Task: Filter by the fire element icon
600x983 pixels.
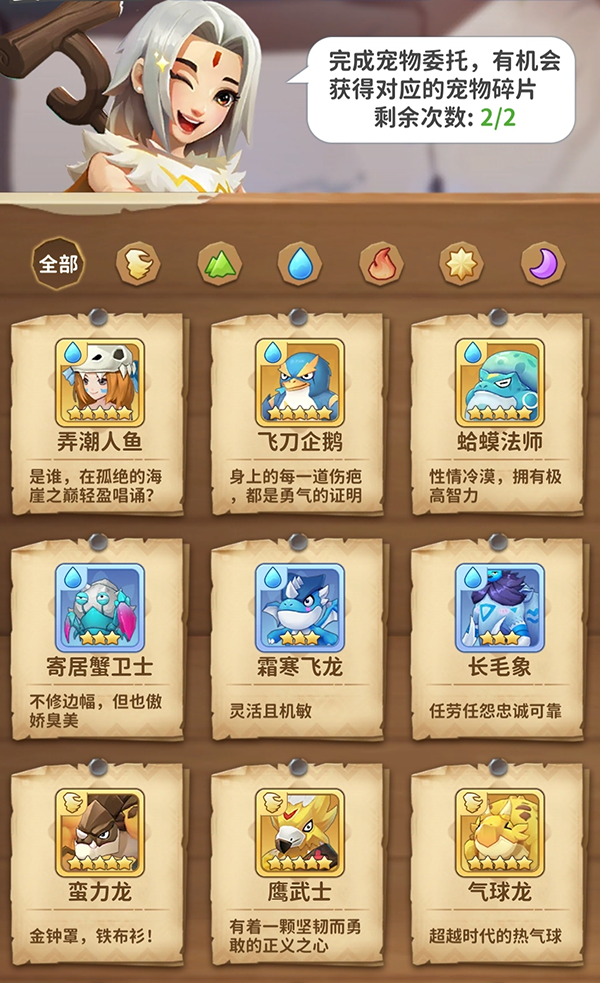Action: [x=381, y=264]
